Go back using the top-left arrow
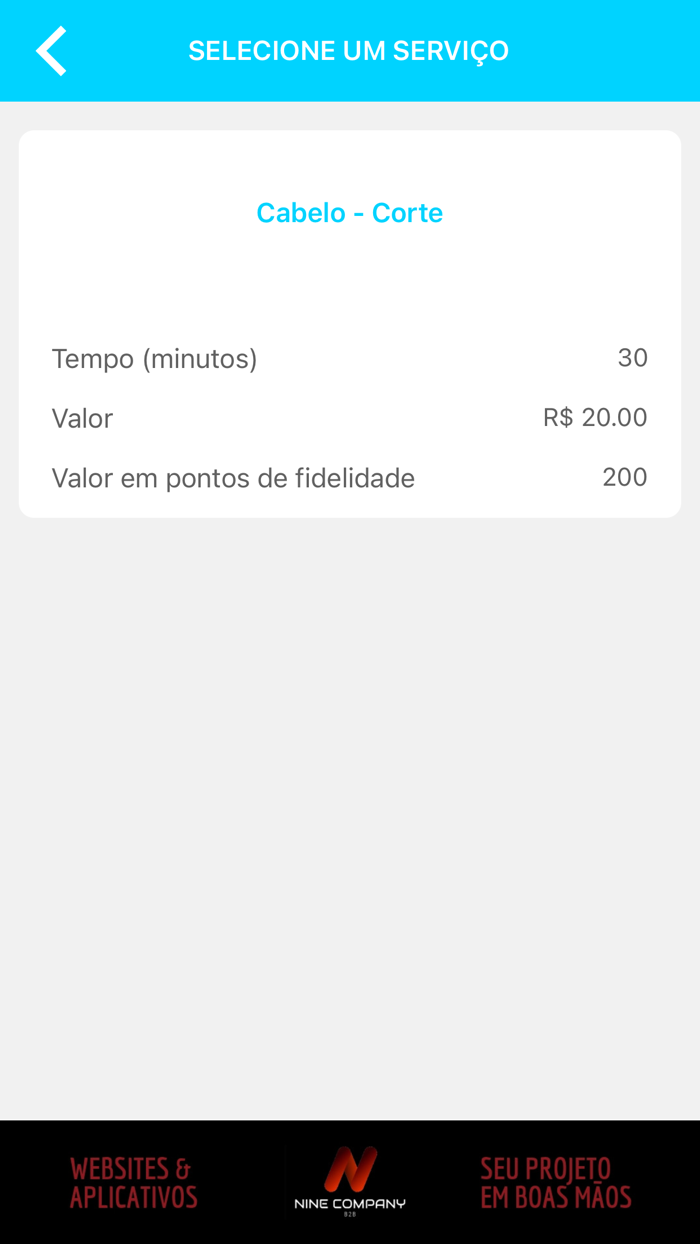 point(51,51)
